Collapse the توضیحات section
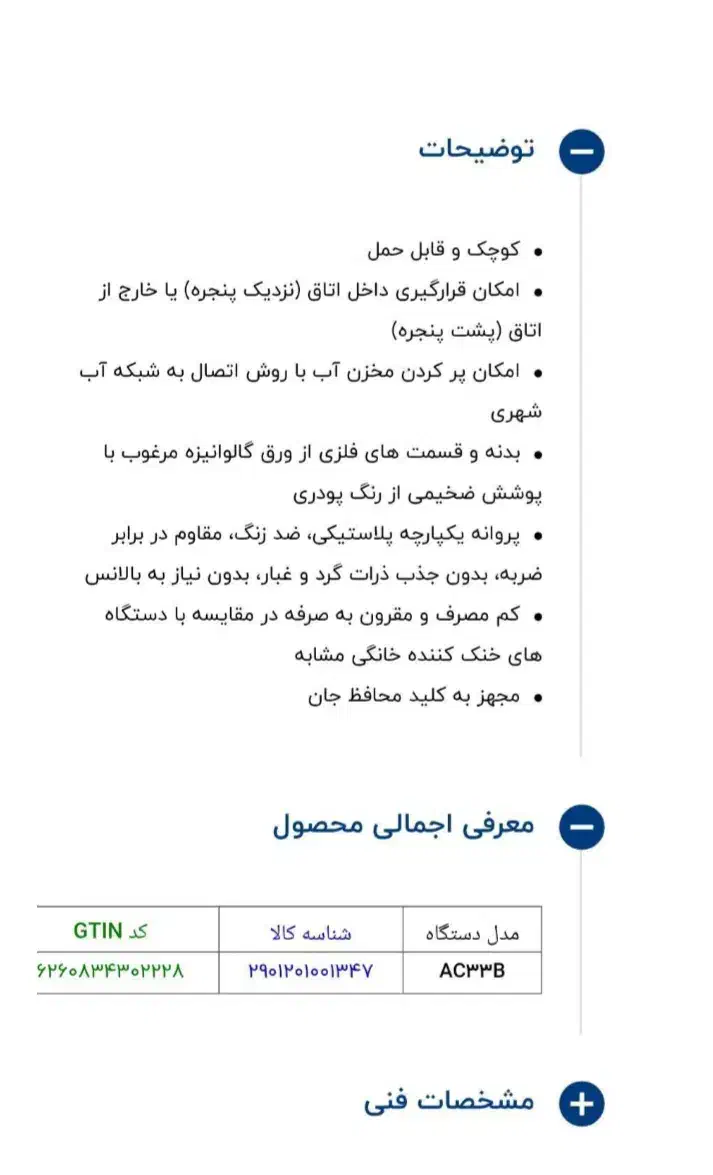Viewport: 713px width, 1175px height. 581,152
